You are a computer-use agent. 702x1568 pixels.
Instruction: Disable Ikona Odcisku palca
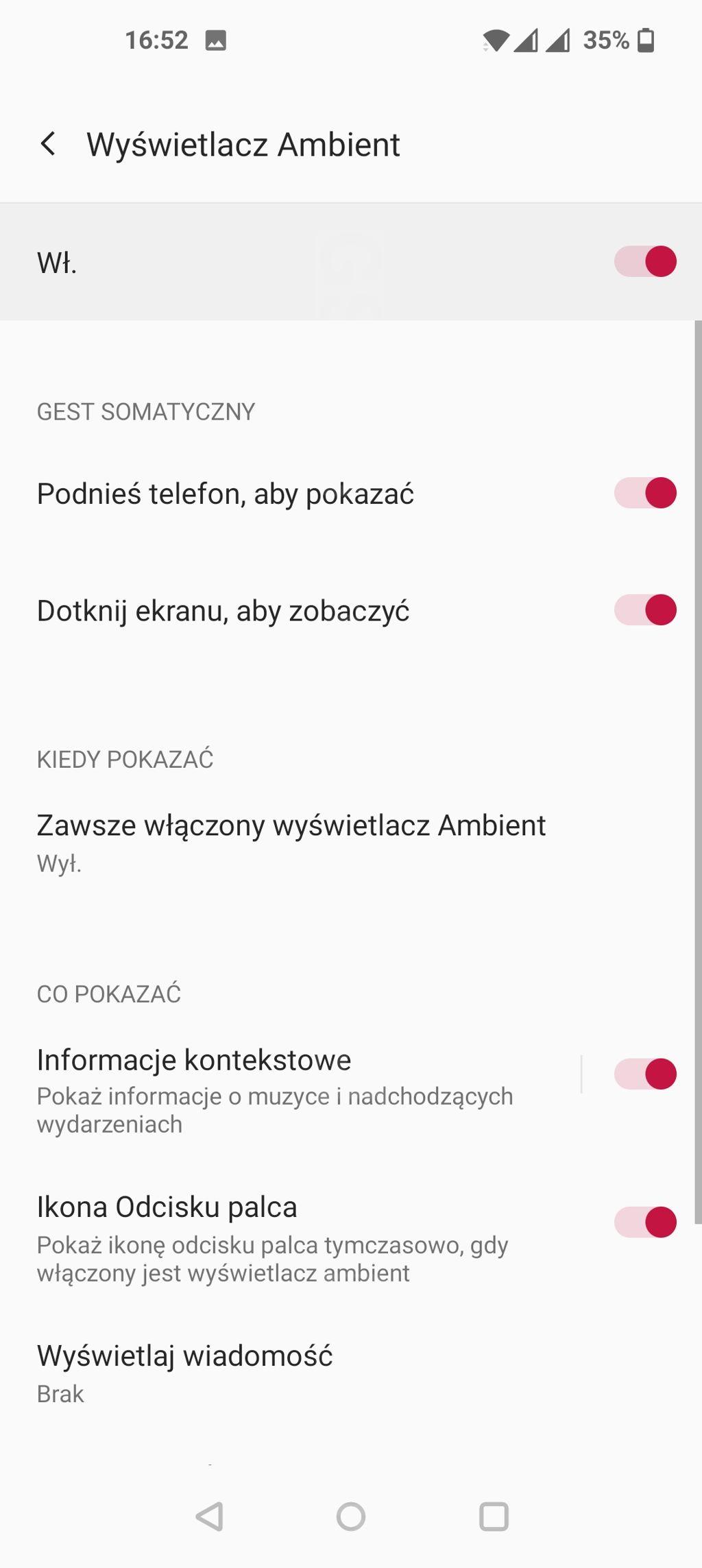coord(644,1222)
